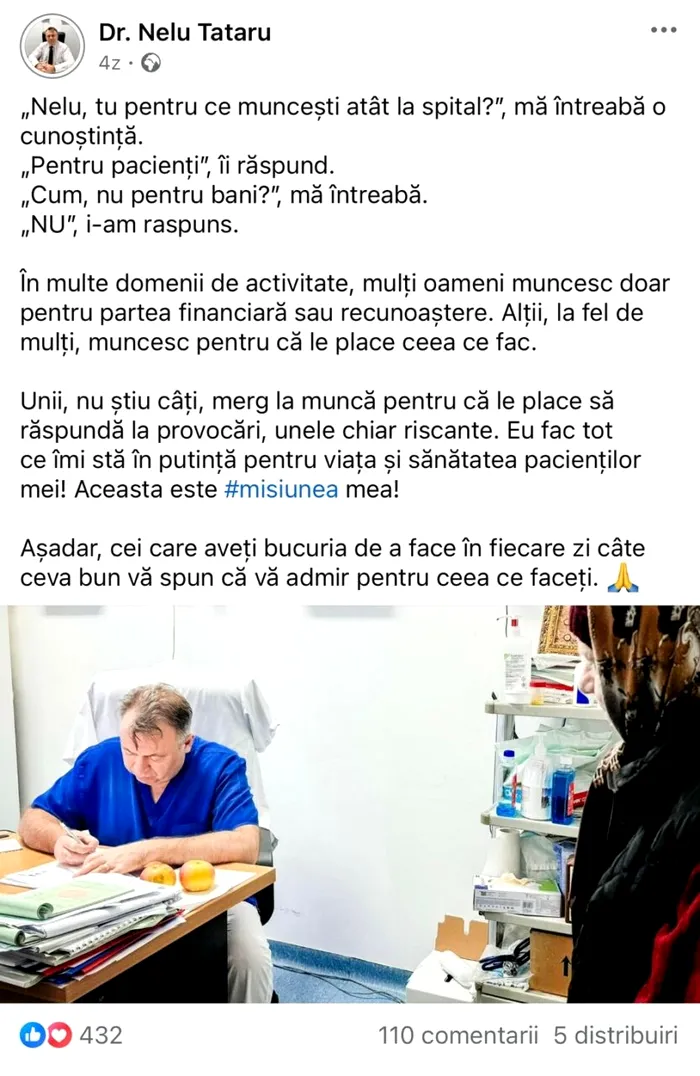
Task: Open the #misiunea hashtag
Action: click(x=282, y=489)
